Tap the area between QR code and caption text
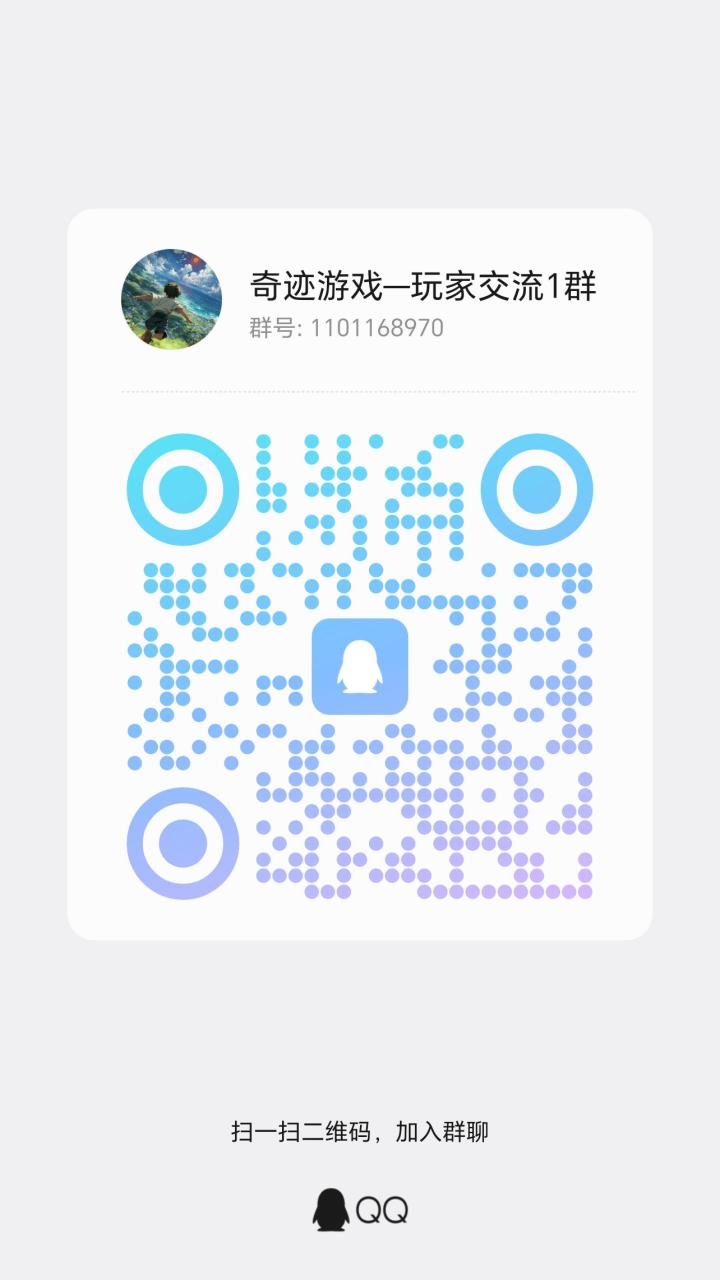This screenshot has width=720, height=1280. [360, 1030]
